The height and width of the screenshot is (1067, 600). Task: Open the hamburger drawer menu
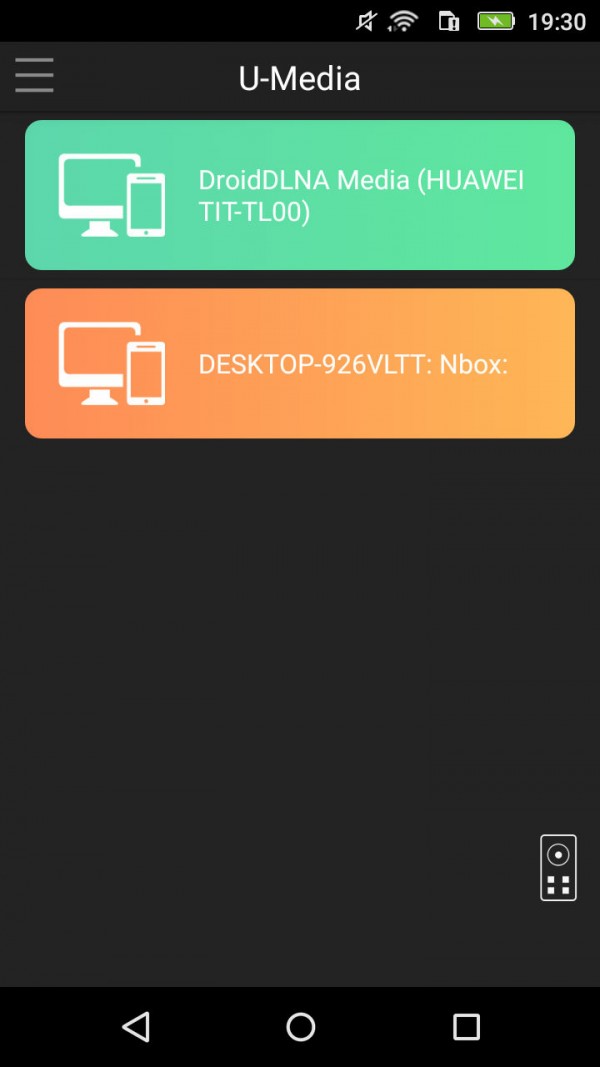point(34,76)
